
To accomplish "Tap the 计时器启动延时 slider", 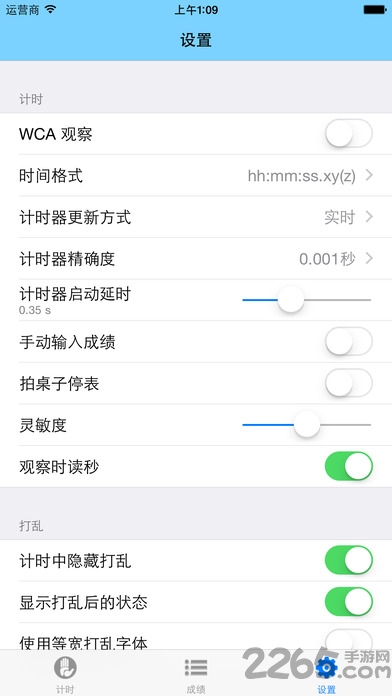I will [306, 300].
